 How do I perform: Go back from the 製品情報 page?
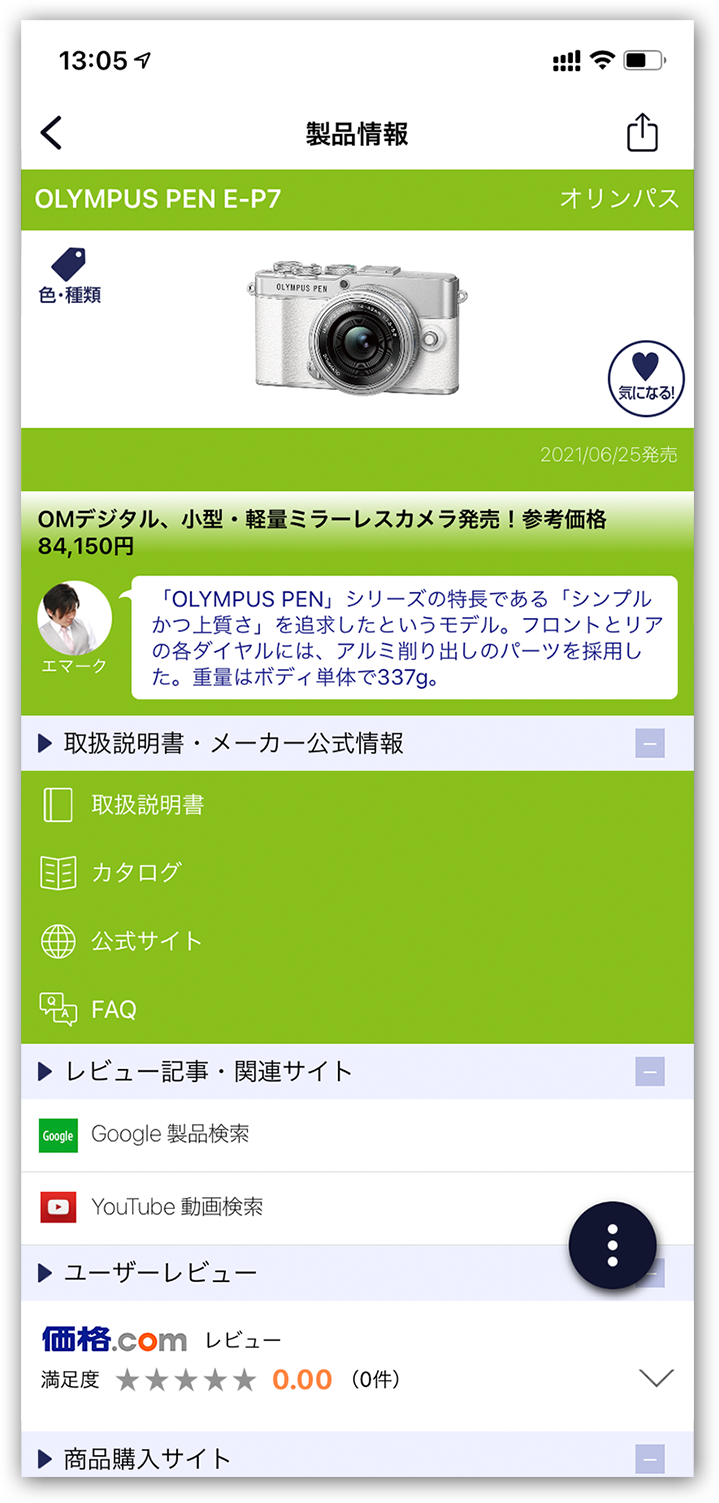52,133
